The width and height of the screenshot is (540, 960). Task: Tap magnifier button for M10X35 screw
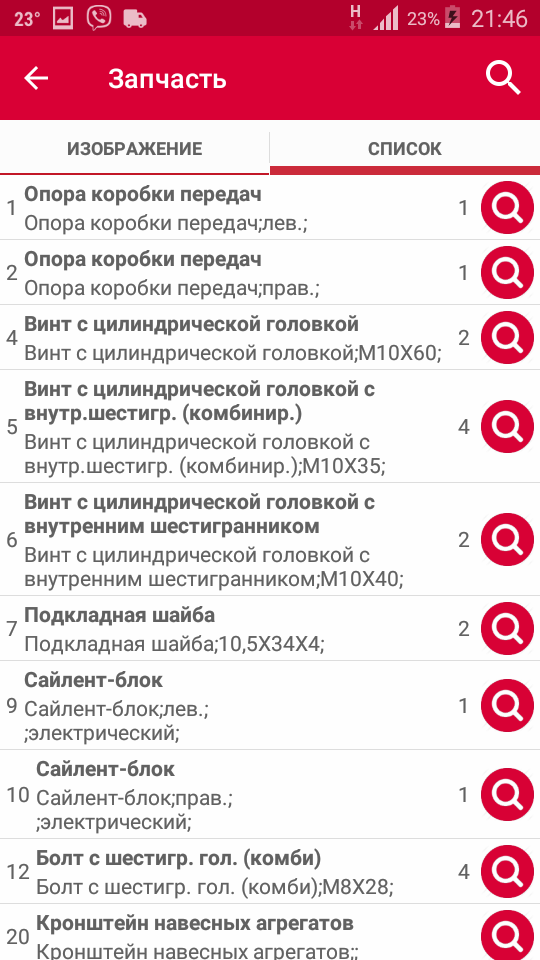(x=508, y=426)
